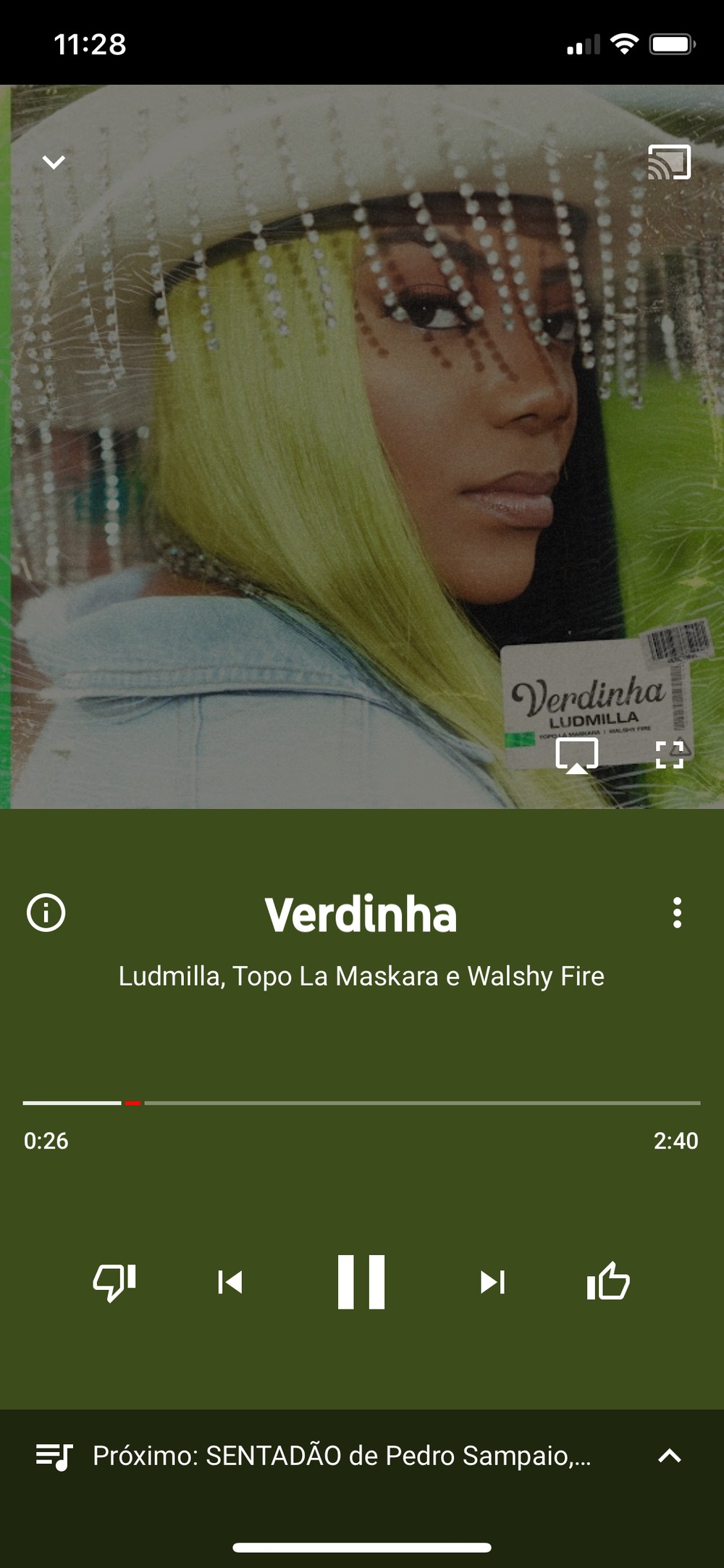
Task: Like the song Verdinha
Action: click(x=608, y=1280)
